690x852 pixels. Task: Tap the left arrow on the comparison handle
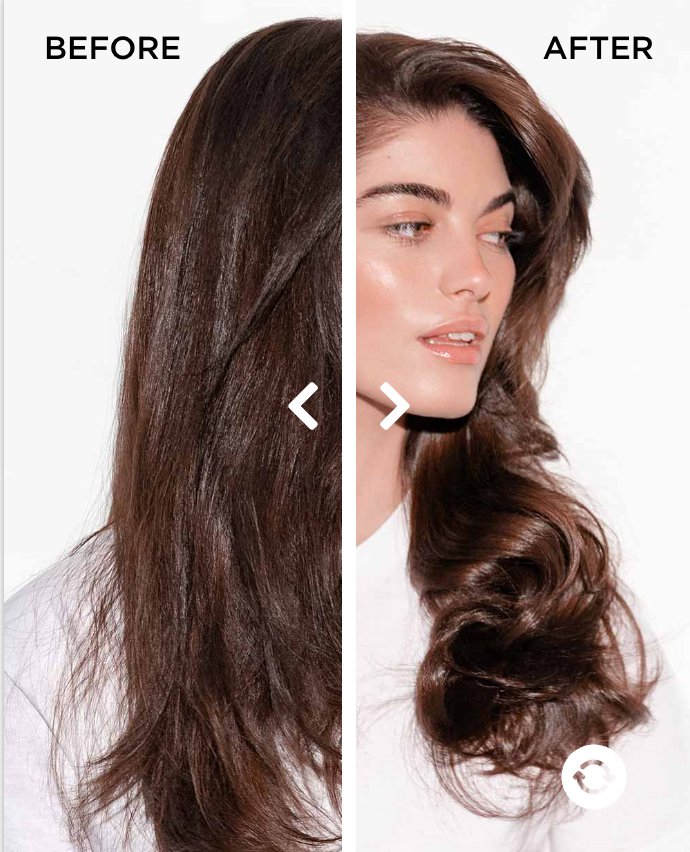(304, 406)
